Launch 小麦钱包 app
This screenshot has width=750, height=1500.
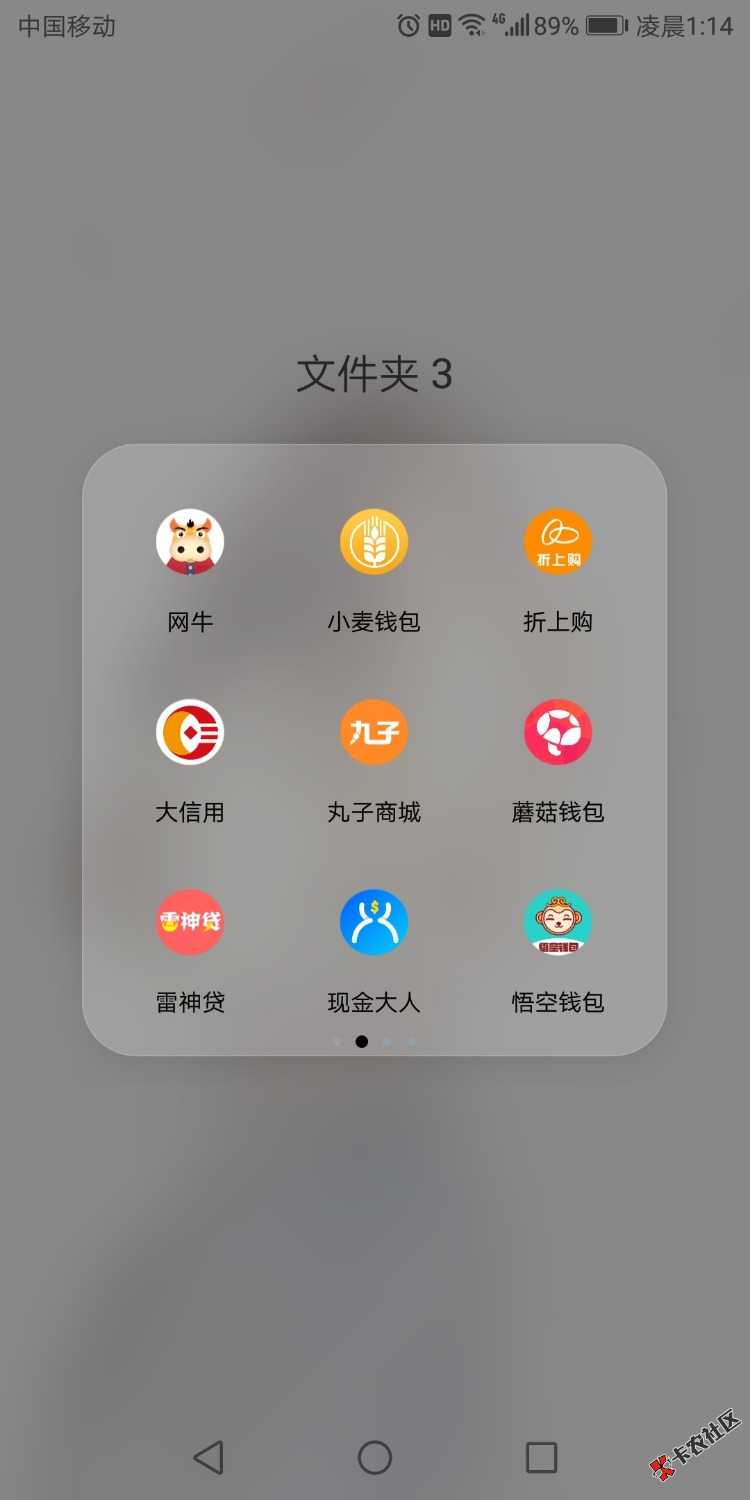point(374,542)
